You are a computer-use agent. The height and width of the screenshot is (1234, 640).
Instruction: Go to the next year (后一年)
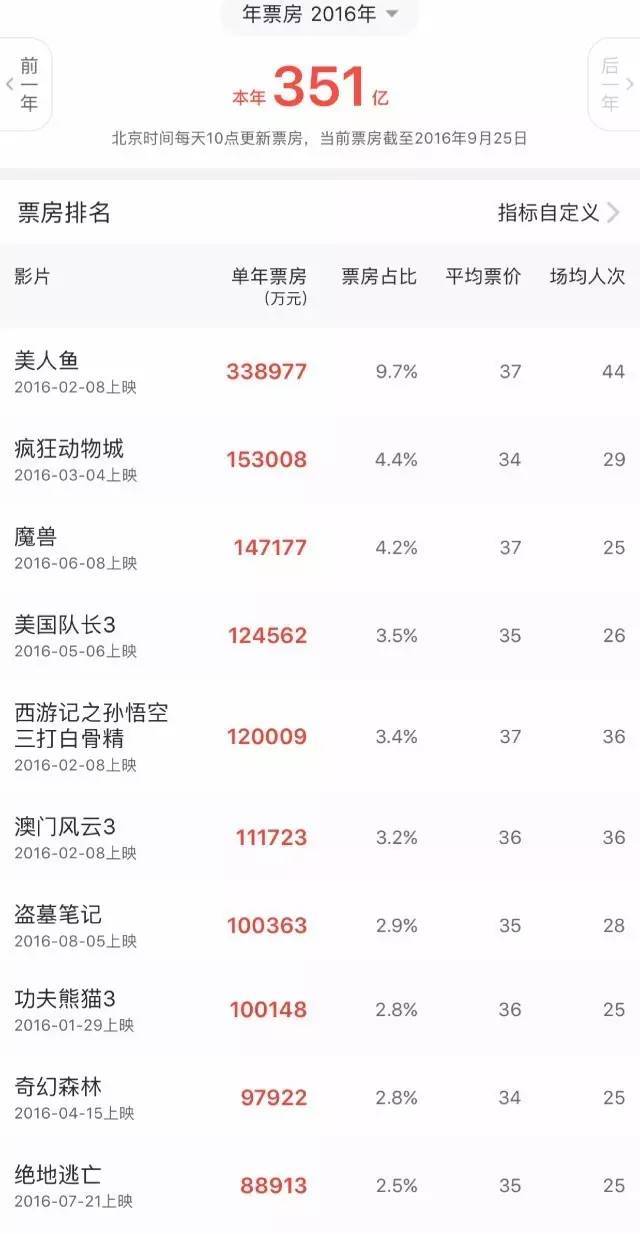614,84
